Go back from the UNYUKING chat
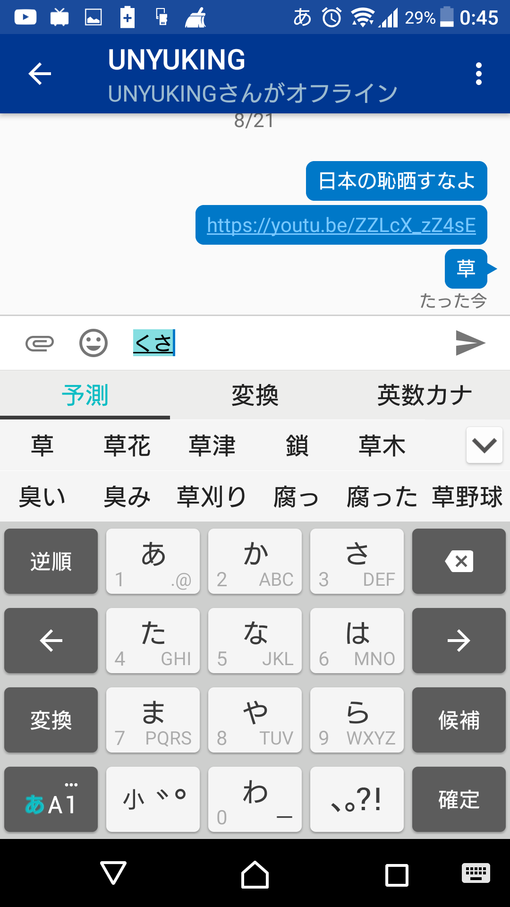Image resolution: width=510 pixels, height=907 pixels. pyautogui.click(x=40, y=74)
